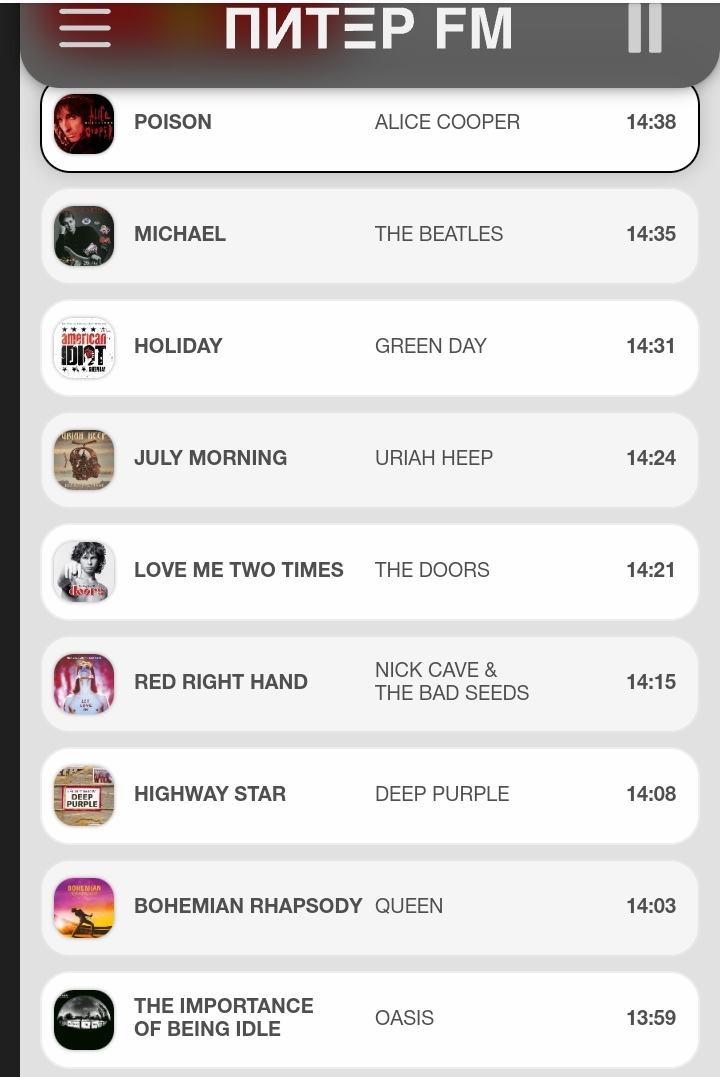Open the Poison by Alice Cooper row
The height and width of the screenshot is (1077, 720).
click(370, 123)
